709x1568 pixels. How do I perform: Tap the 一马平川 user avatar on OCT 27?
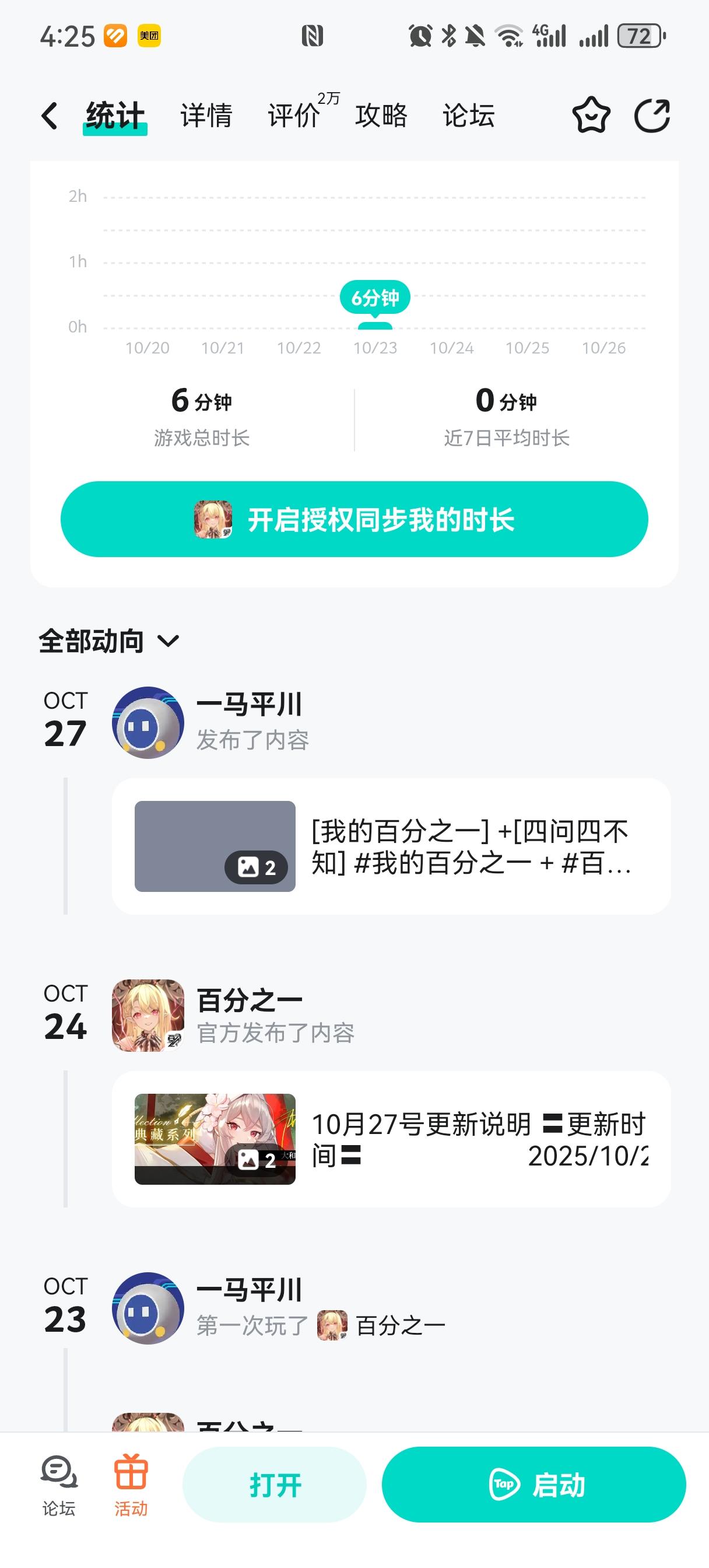(147, 723)
